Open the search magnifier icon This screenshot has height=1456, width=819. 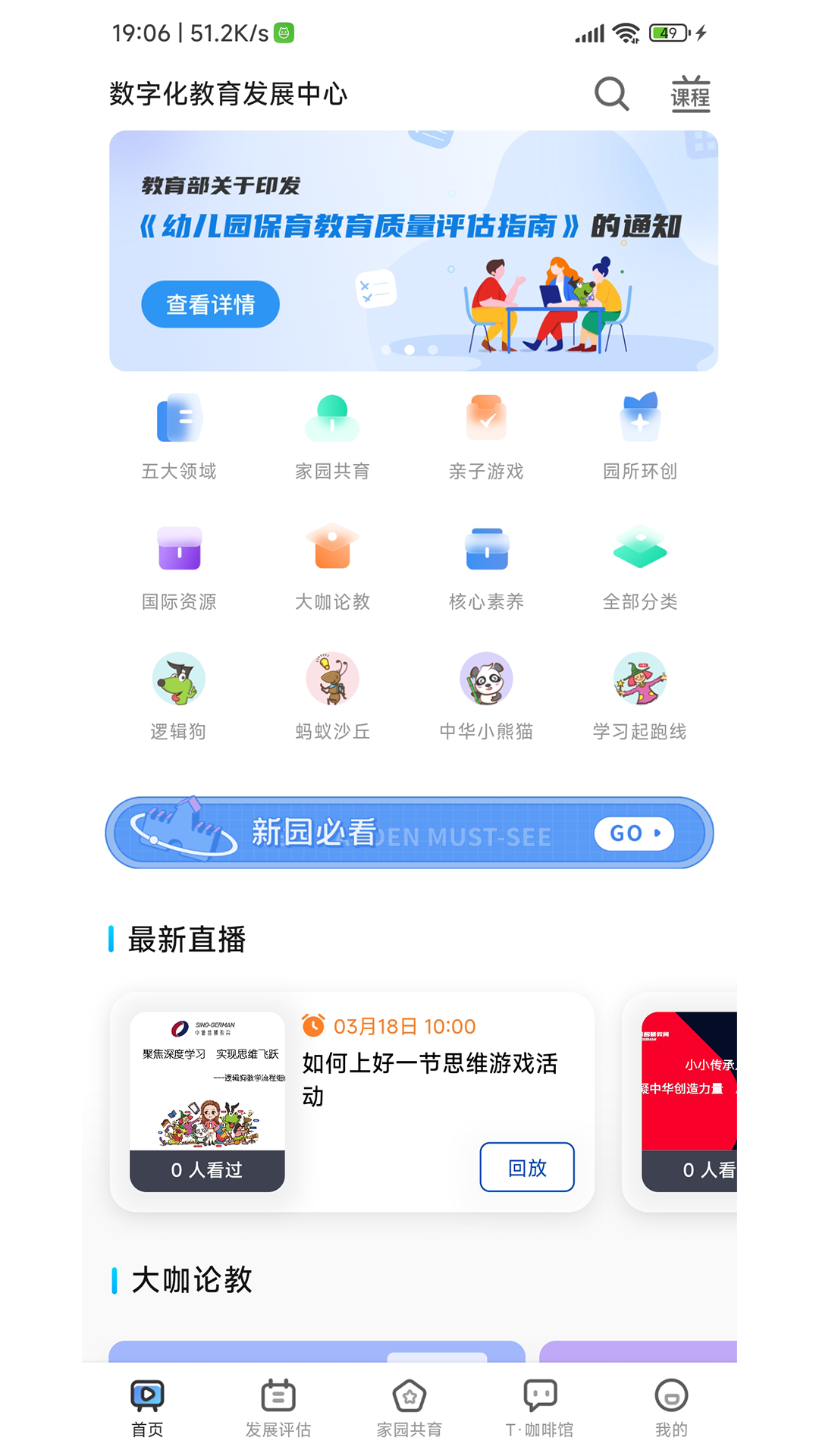click(611, 94)
